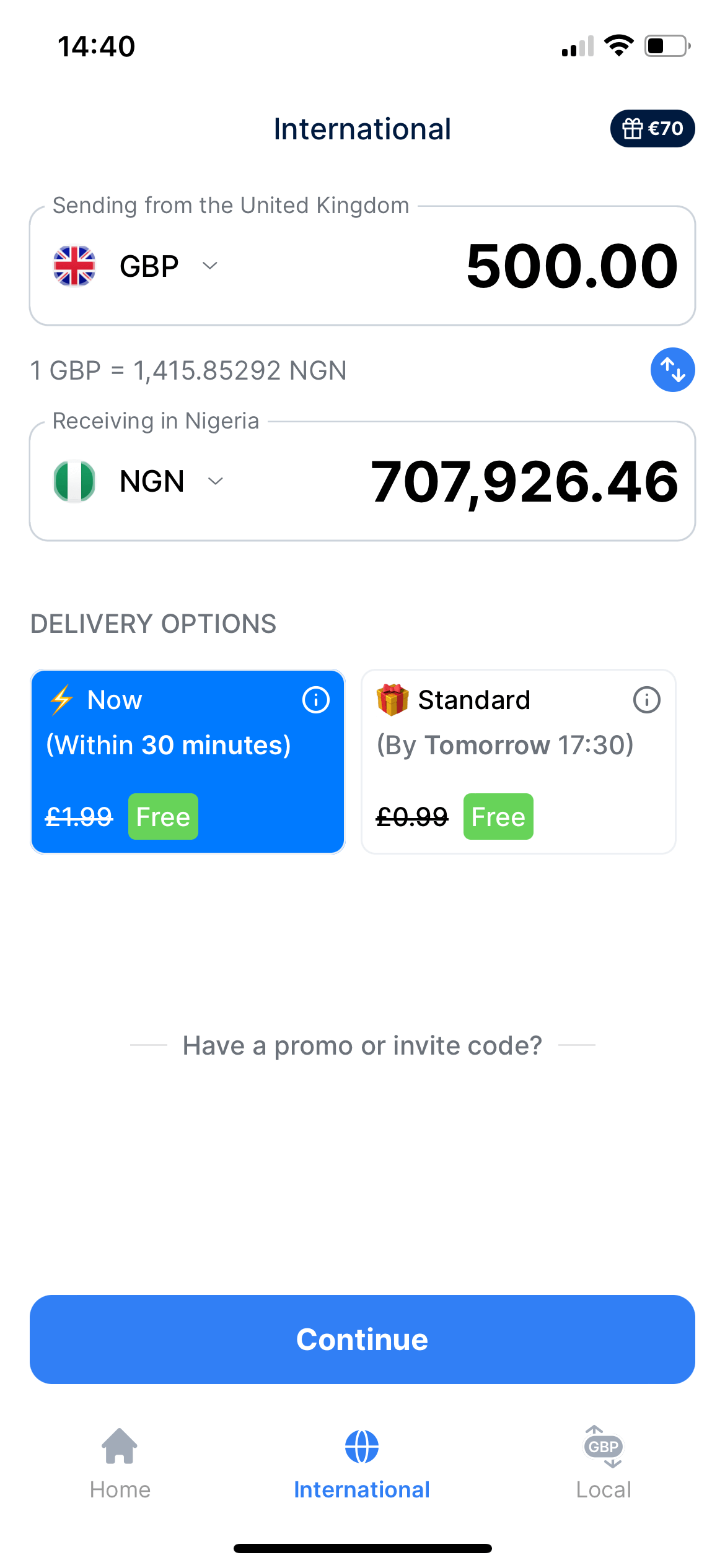Go to the Home tab

point(120,1463)
